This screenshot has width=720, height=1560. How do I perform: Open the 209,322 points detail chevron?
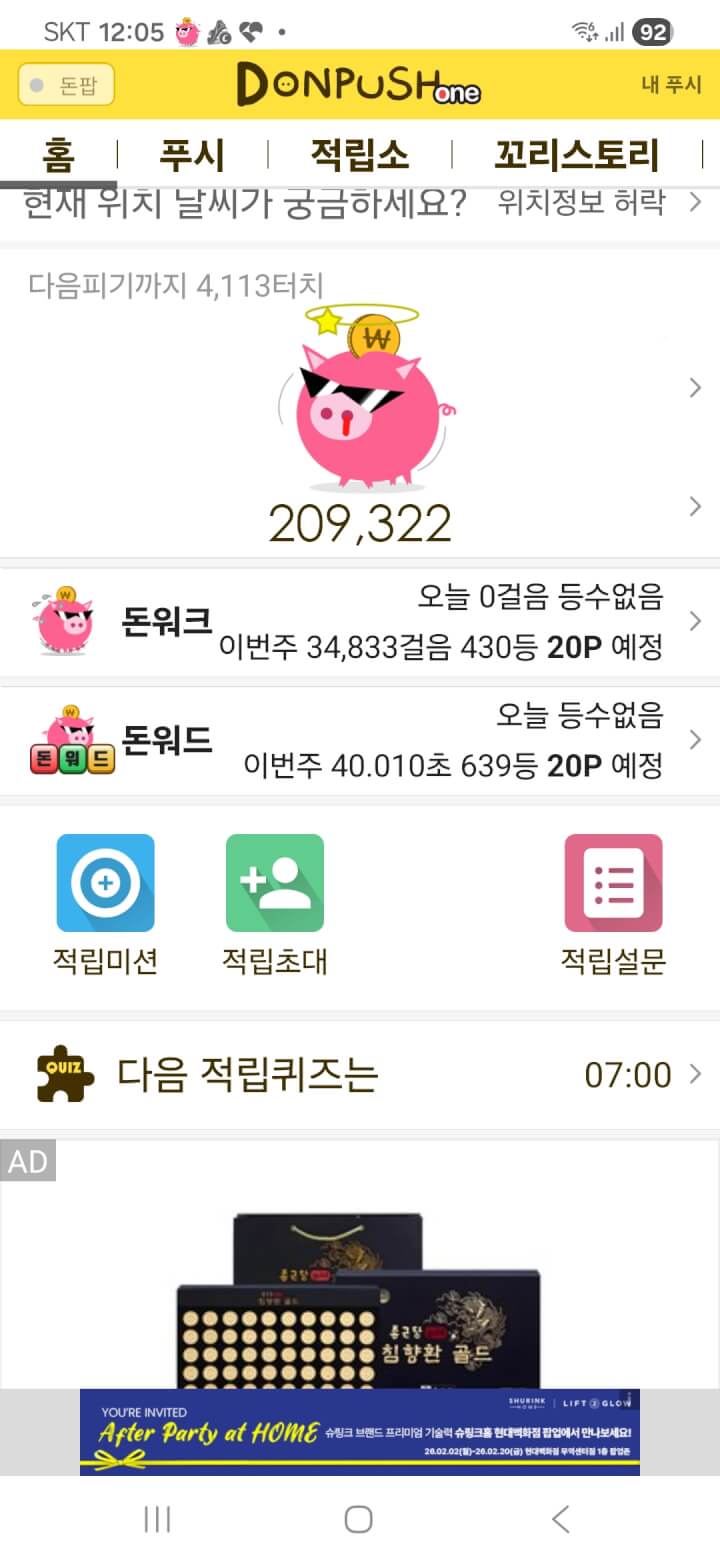(695, 507)
